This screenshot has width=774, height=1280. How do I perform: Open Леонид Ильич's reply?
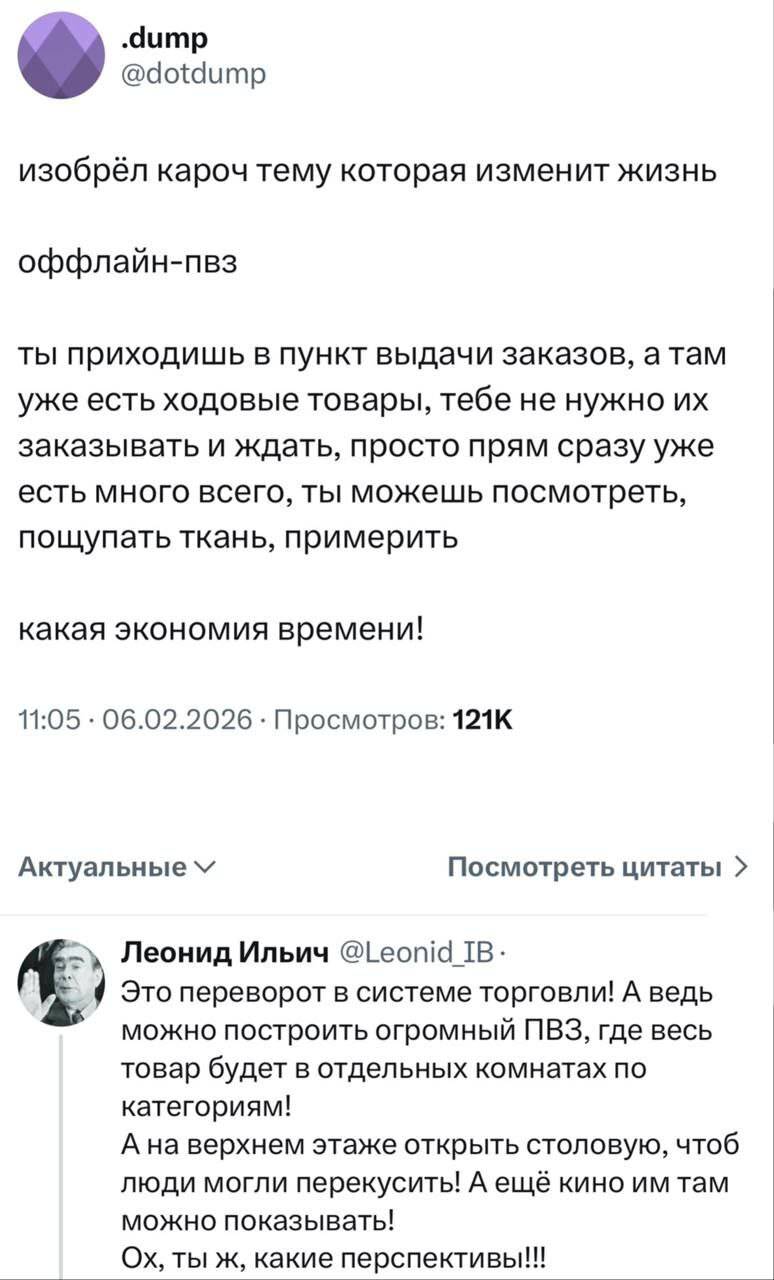430,1100
